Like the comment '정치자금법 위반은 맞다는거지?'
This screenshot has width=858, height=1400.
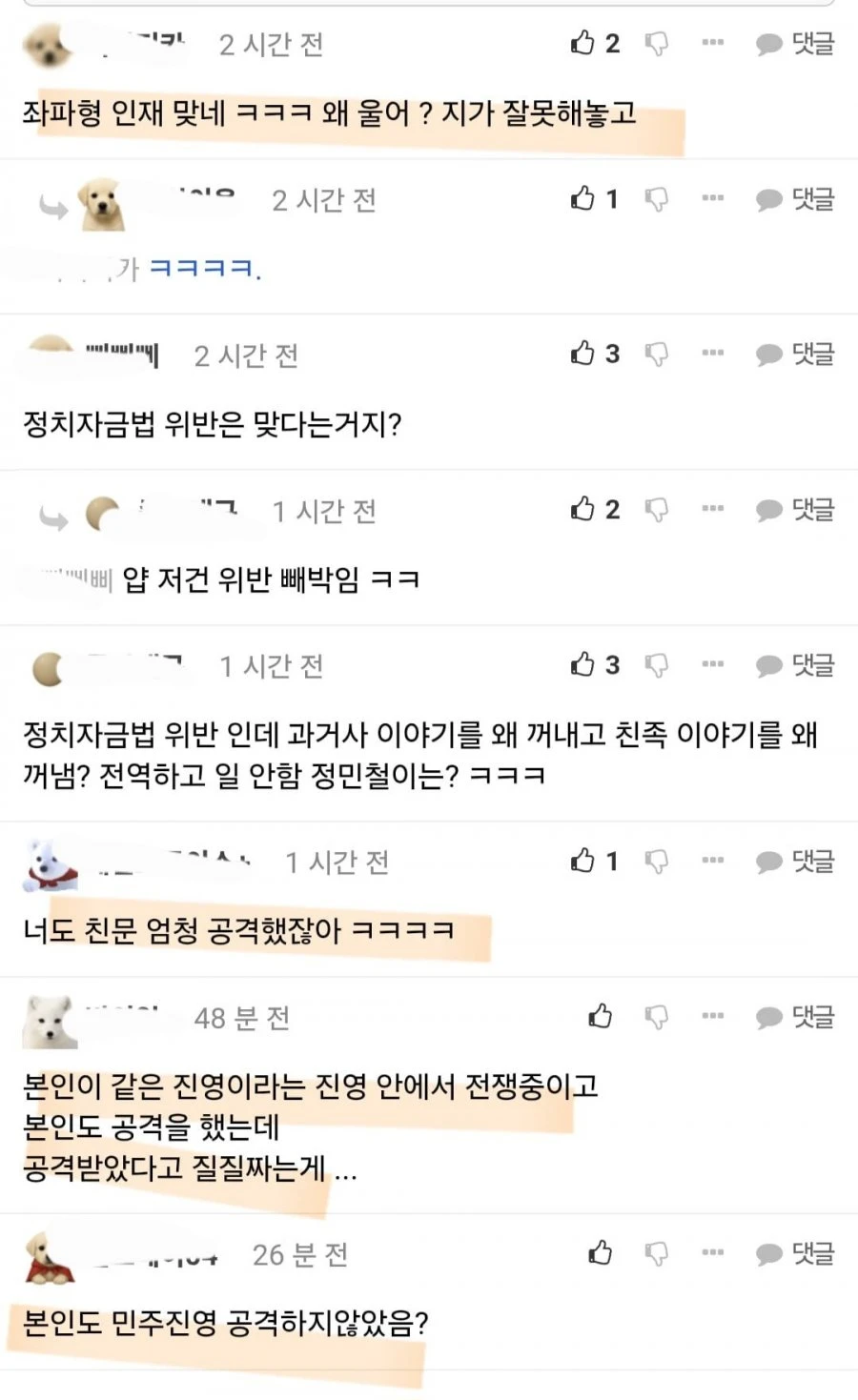point(582,354)
